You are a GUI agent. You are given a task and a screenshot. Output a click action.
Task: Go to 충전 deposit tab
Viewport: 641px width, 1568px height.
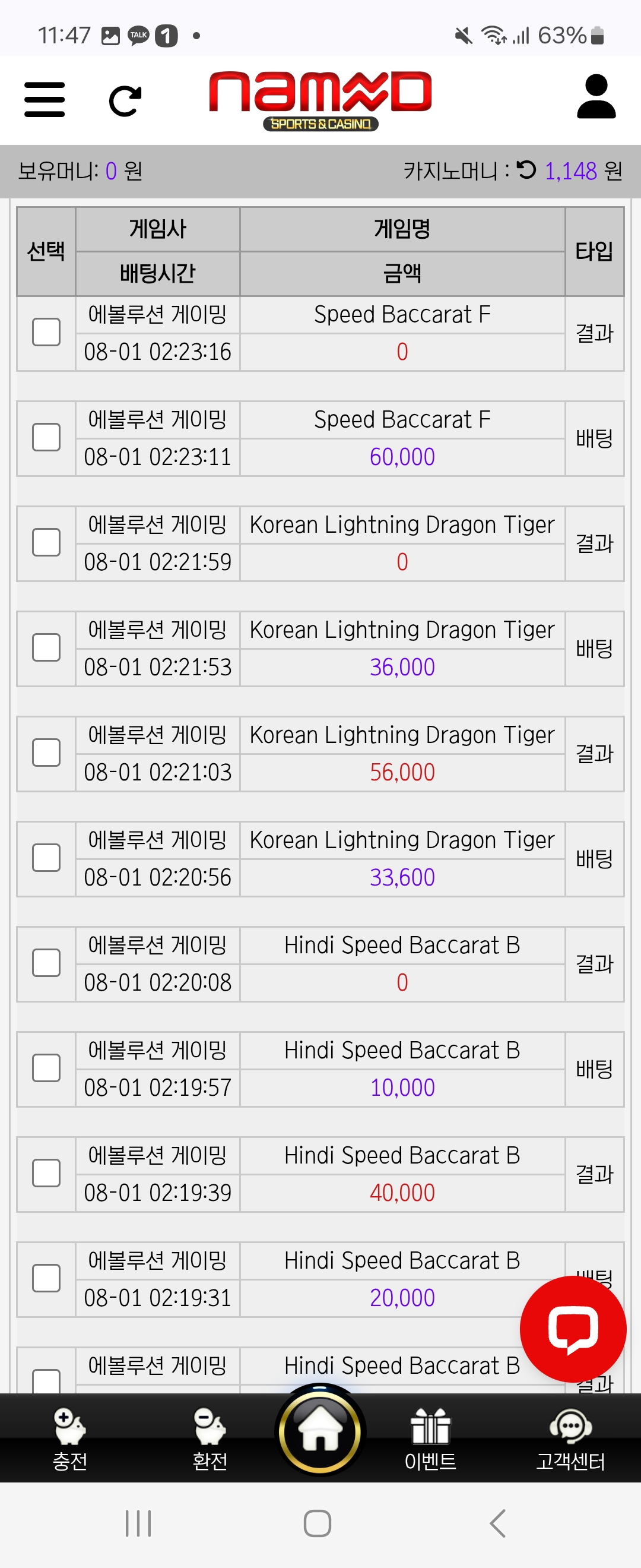tap(70, 1440)
